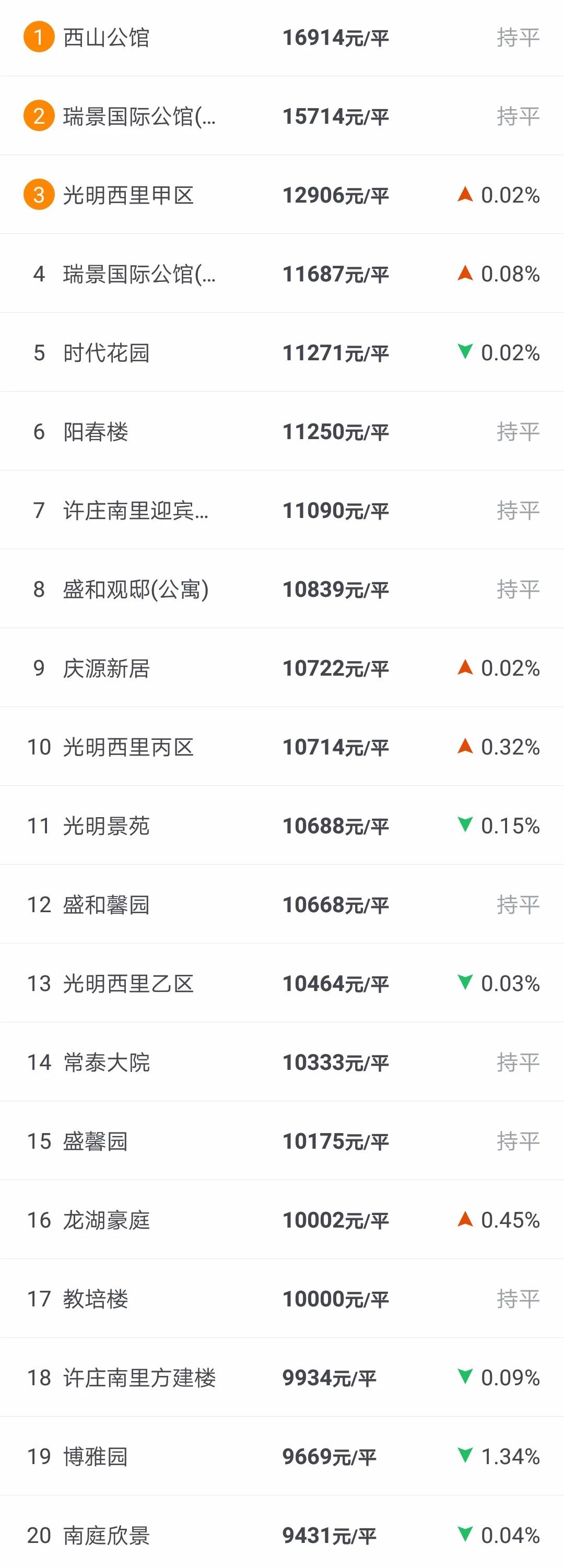View the 盛和馨园 community
564x1568 pixels.
pyautogui.click(x=107, y=904)
